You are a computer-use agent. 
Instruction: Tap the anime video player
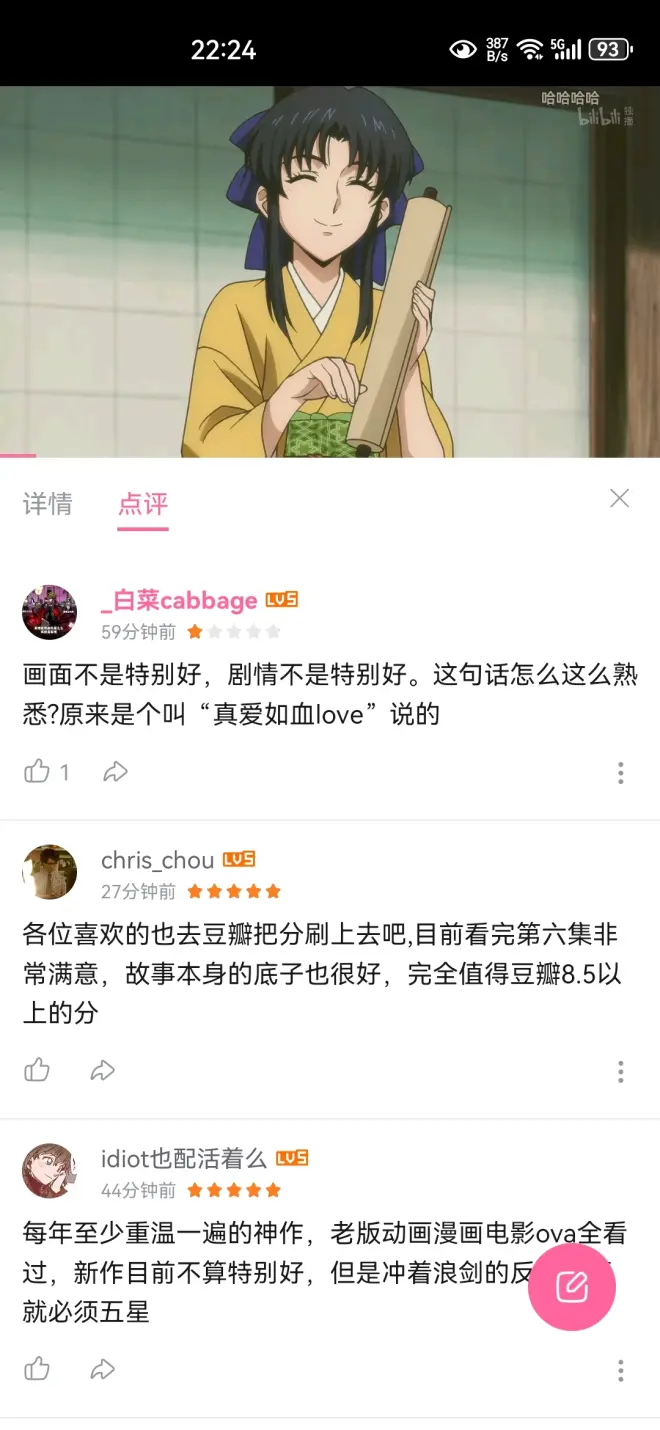click(x=330, y=271)
